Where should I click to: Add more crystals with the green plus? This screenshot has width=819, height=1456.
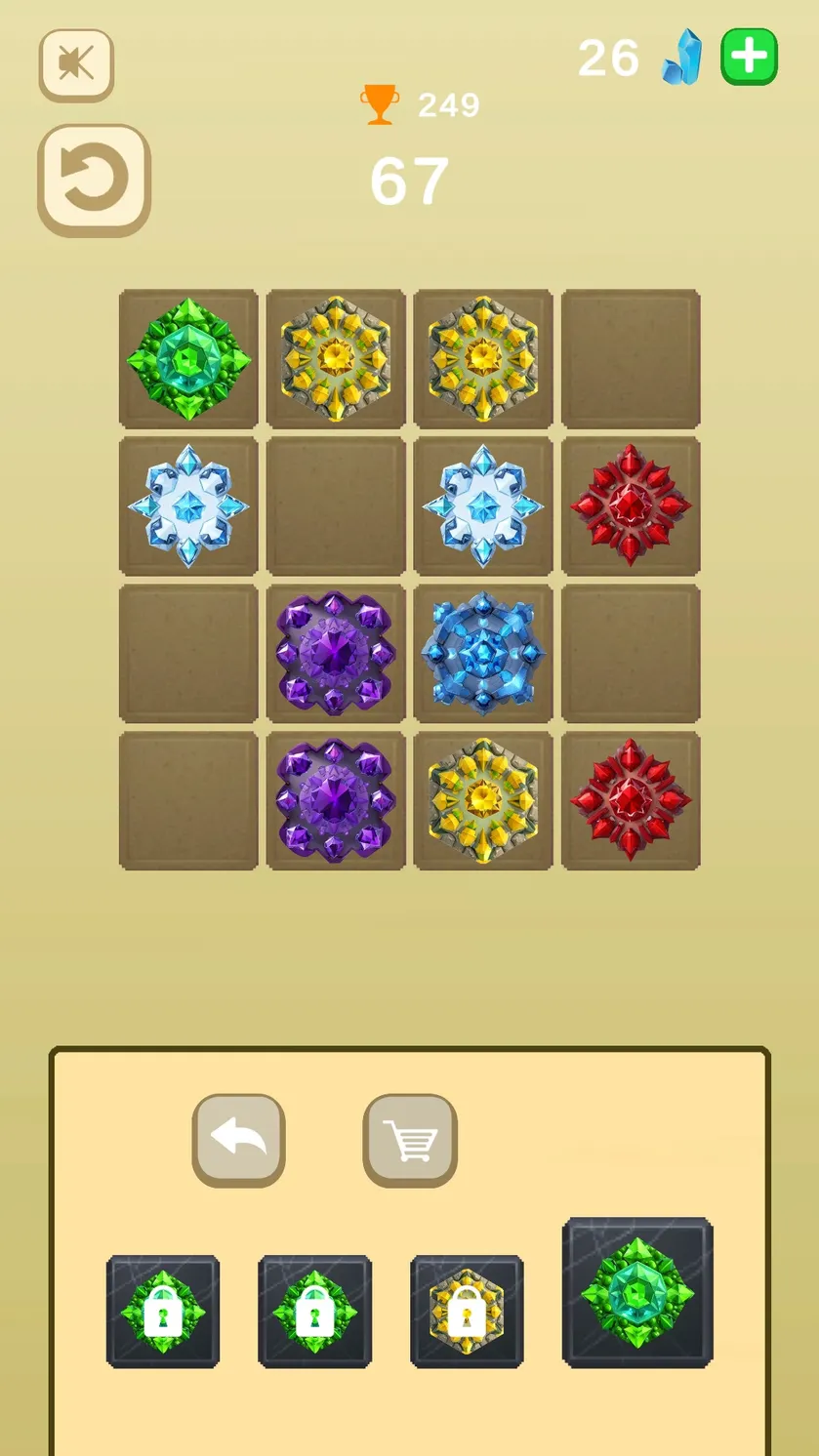(x=749, y=57)
